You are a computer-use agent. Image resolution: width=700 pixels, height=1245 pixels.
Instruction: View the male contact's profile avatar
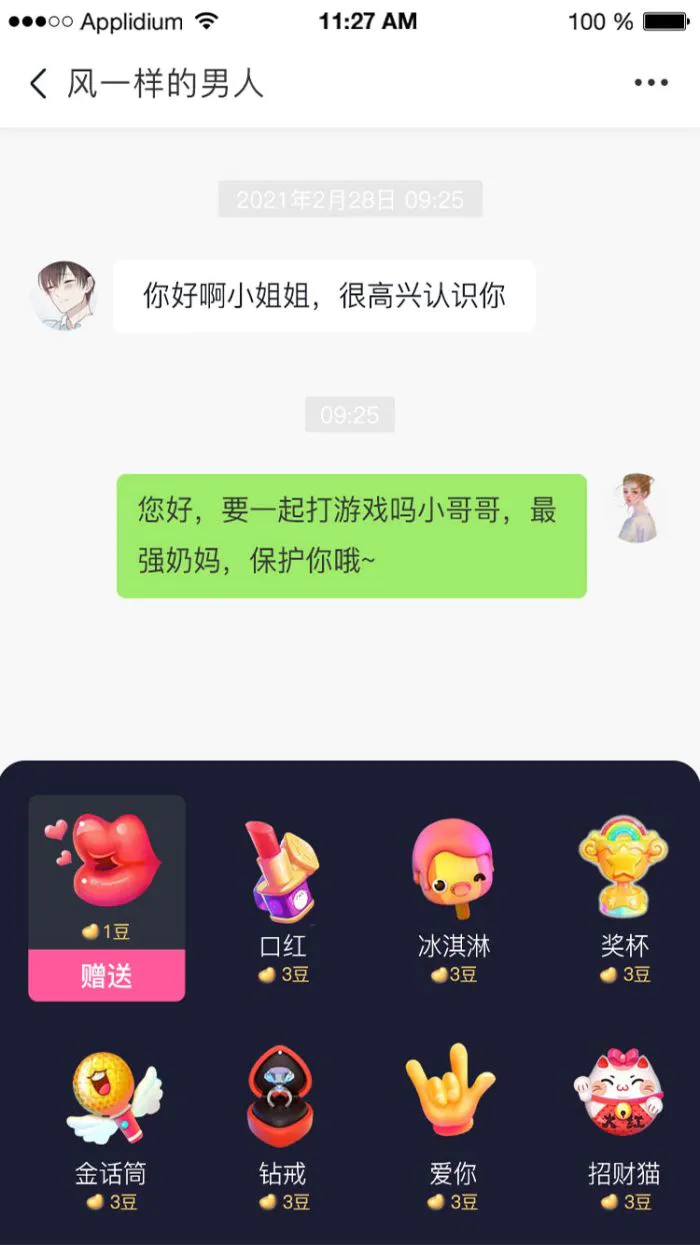(x=65, y=296)
